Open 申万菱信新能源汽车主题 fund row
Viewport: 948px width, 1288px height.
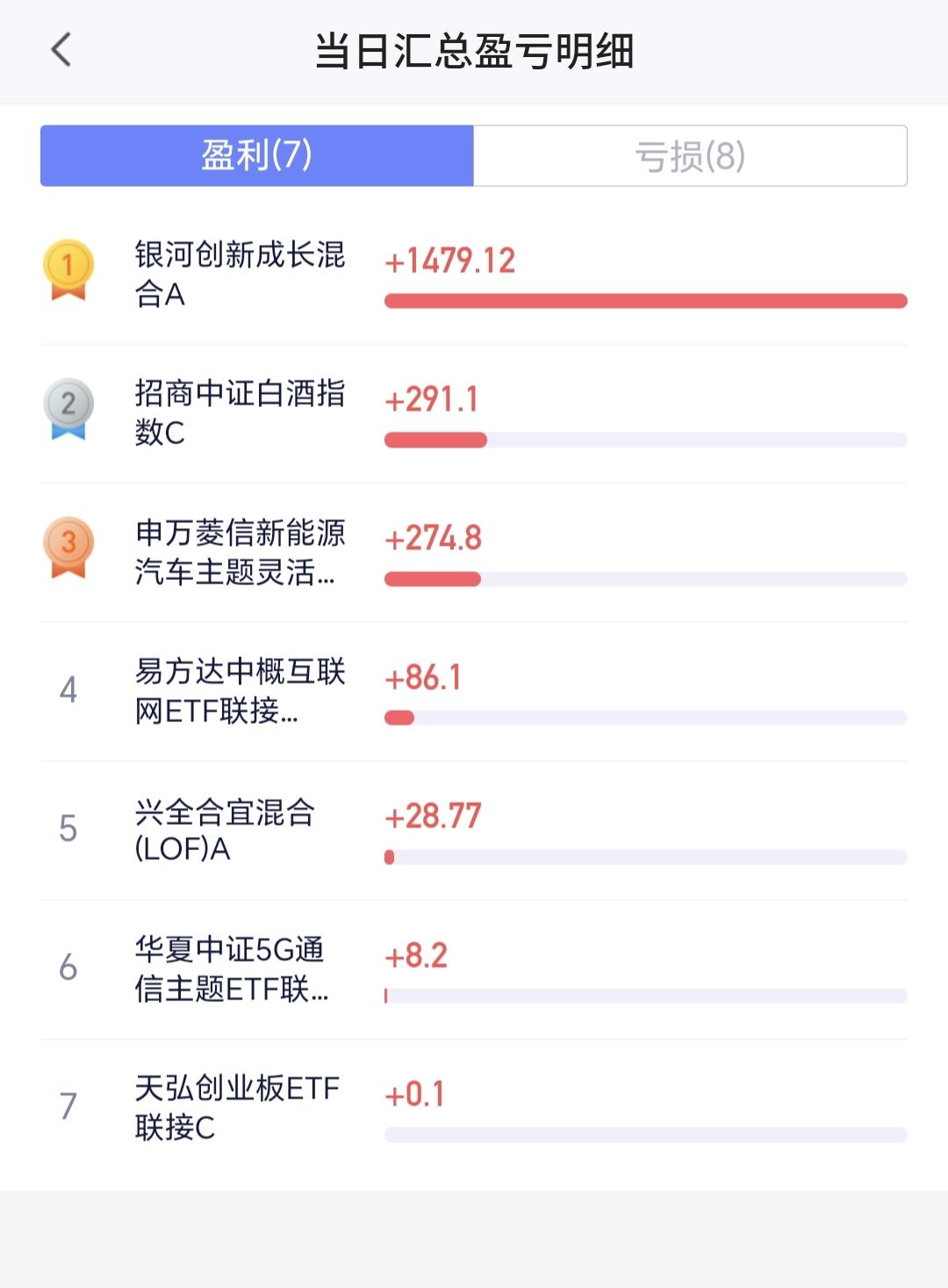coord(474,553)
